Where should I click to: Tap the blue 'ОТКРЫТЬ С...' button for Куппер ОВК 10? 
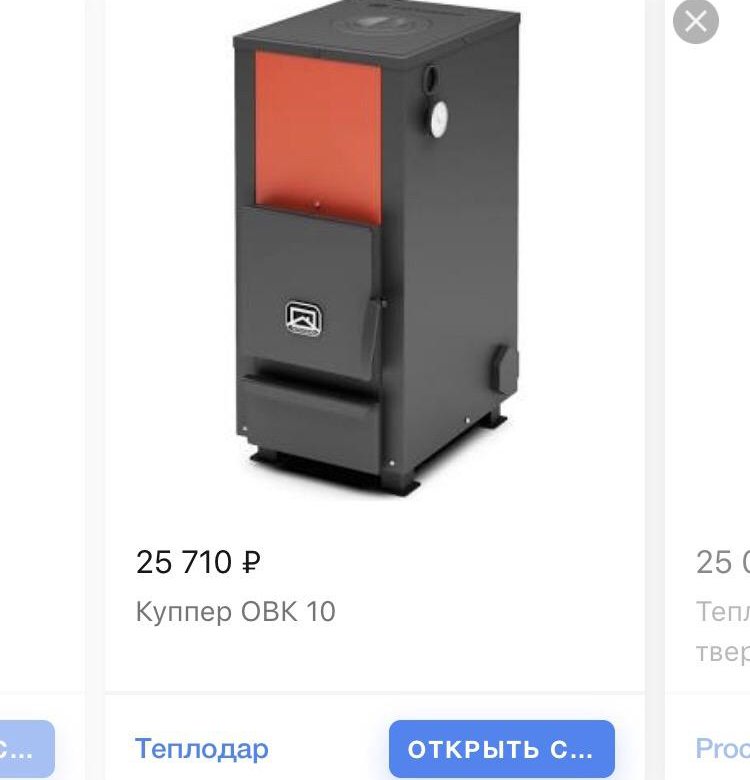501,748
